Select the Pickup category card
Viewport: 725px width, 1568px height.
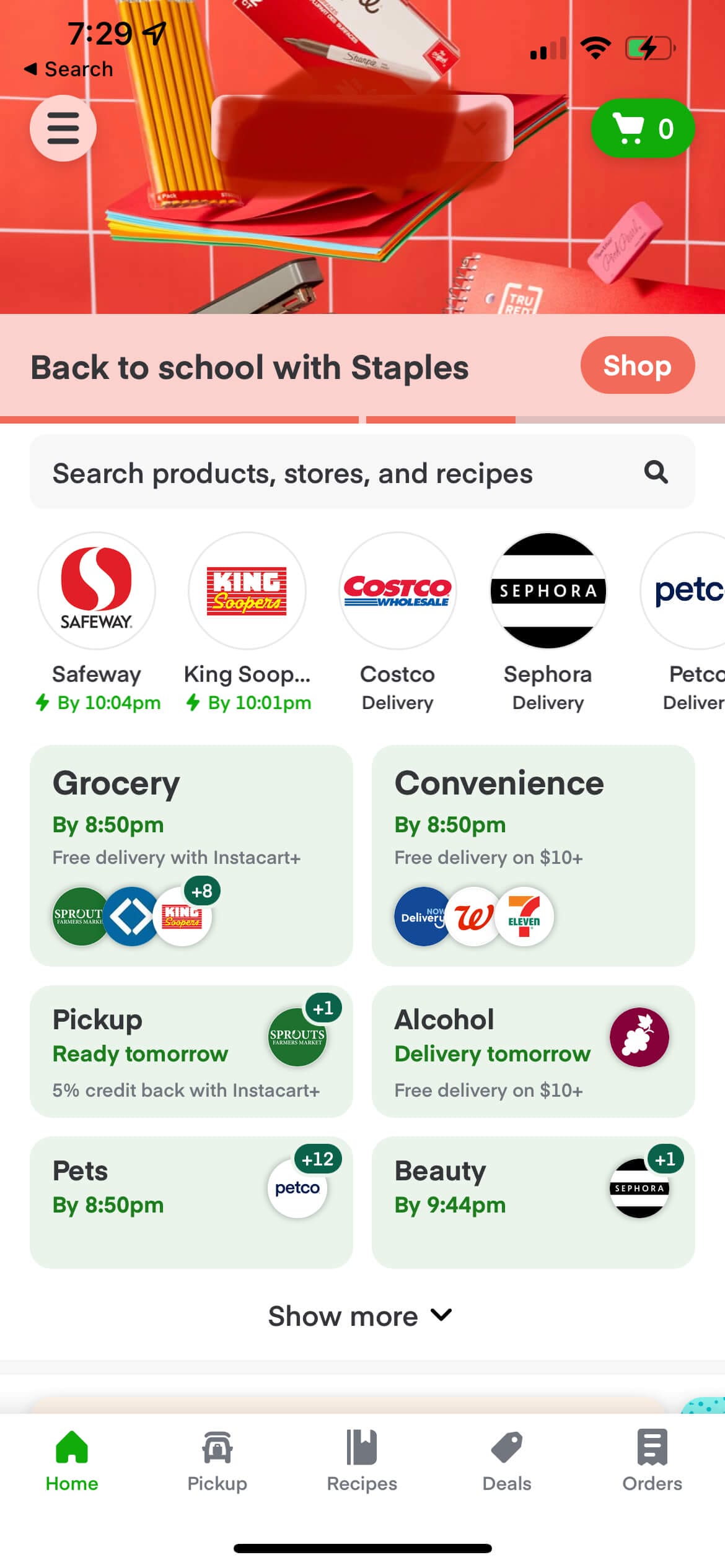tap(191, 1051)
